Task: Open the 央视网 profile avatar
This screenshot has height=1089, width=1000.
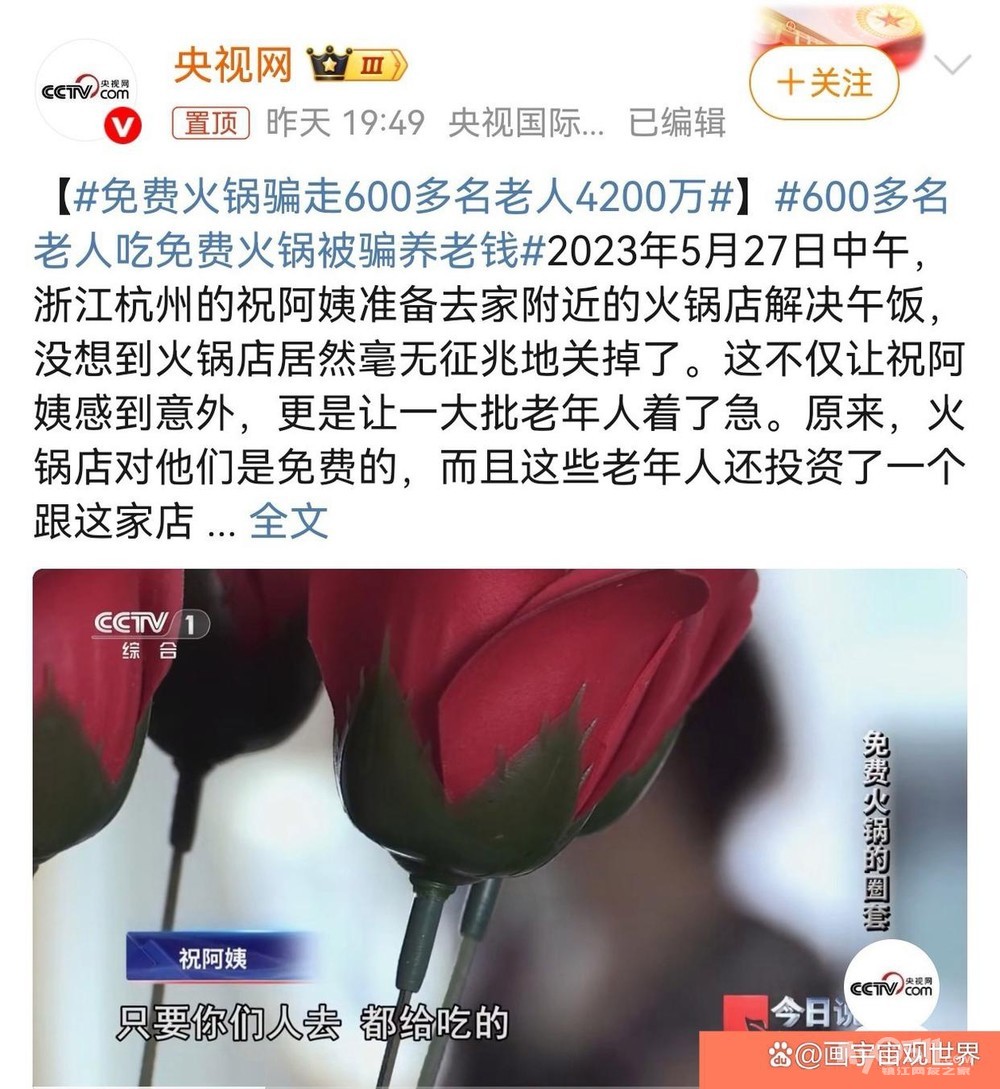Action: 86,90
